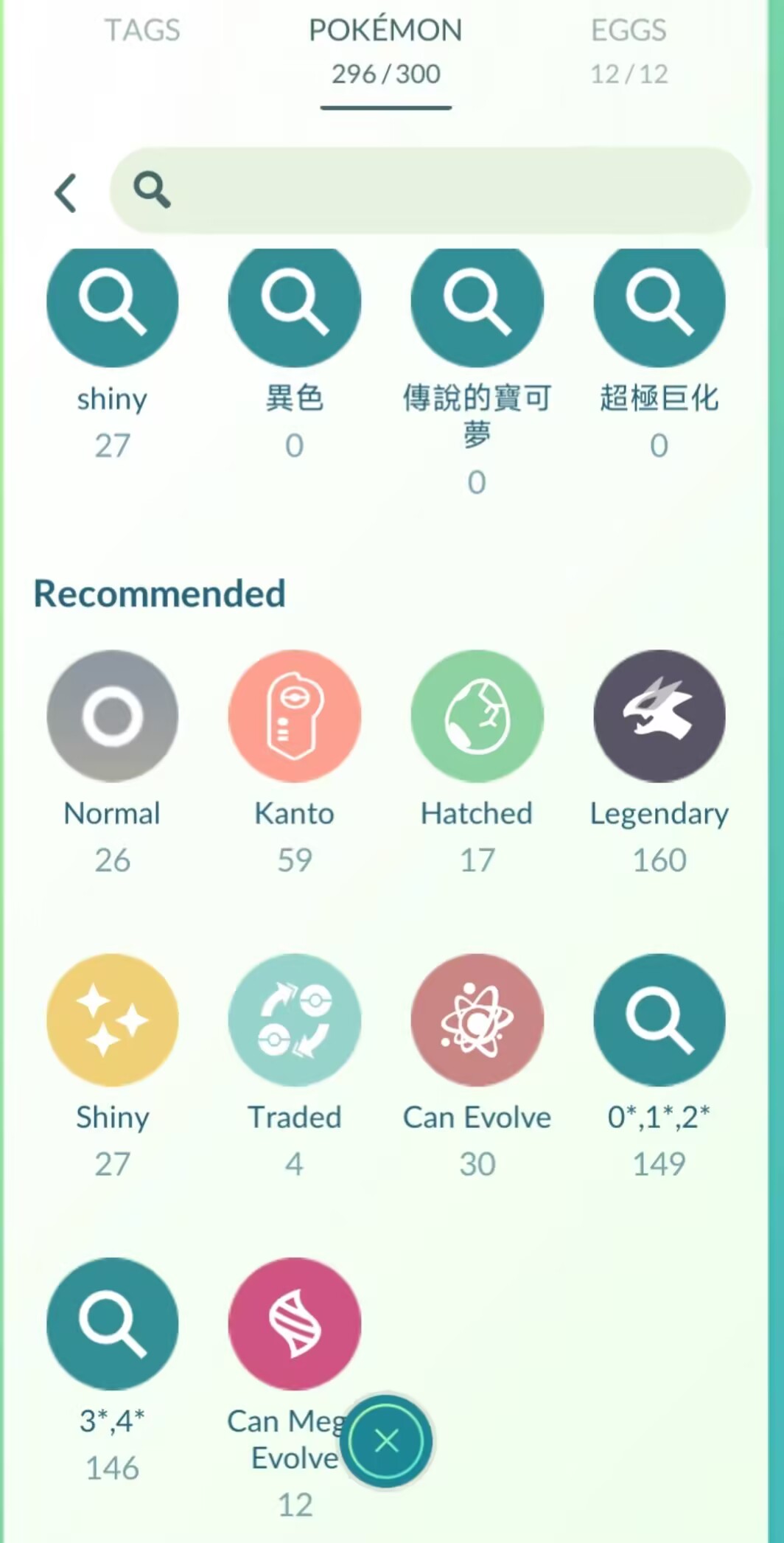
Task: Select the 超極巨化 recent search
Action: coord(659,304)
